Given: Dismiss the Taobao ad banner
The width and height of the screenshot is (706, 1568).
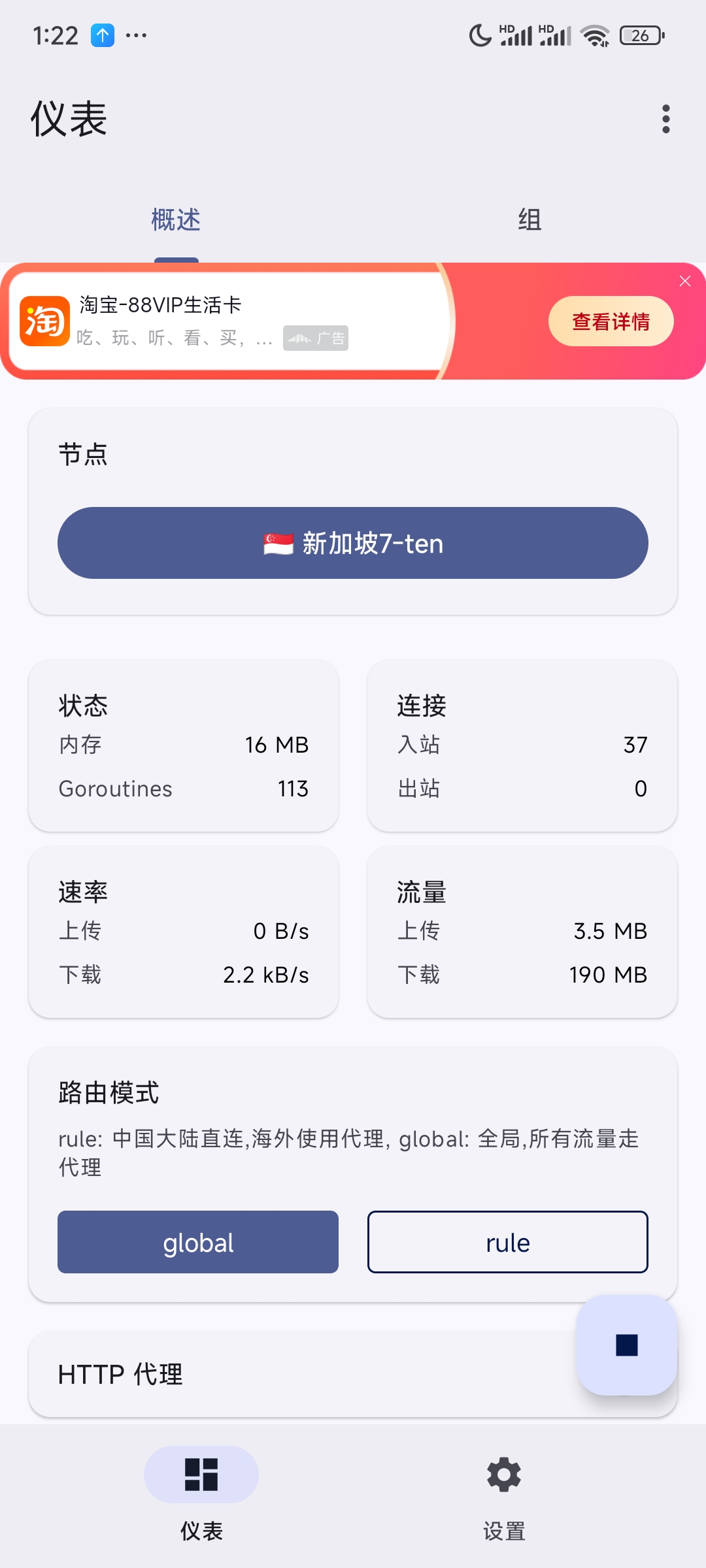Looking at the screenshot, I should tap(685, 281).
